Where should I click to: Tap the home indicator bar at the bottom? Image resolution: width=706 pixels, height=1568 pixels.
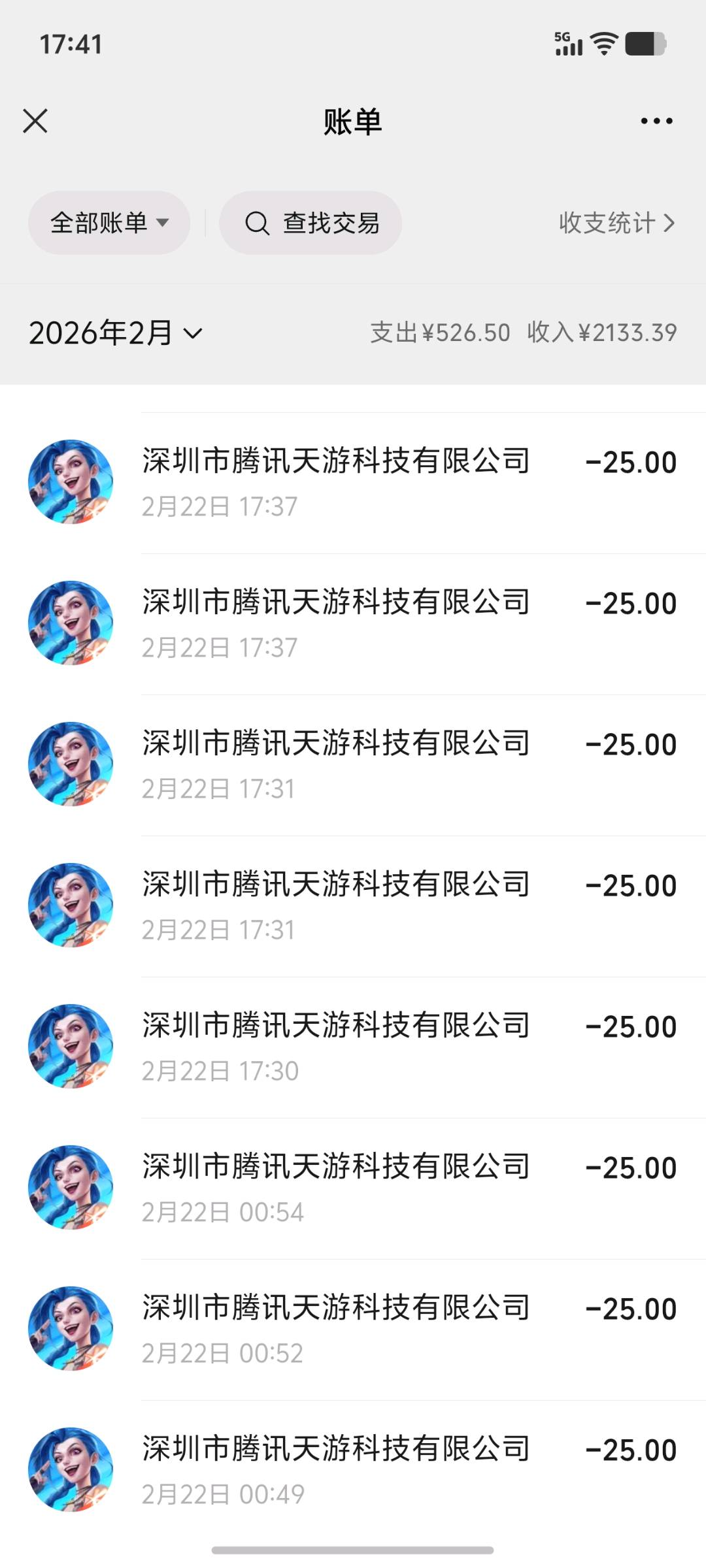(353, 1549)
